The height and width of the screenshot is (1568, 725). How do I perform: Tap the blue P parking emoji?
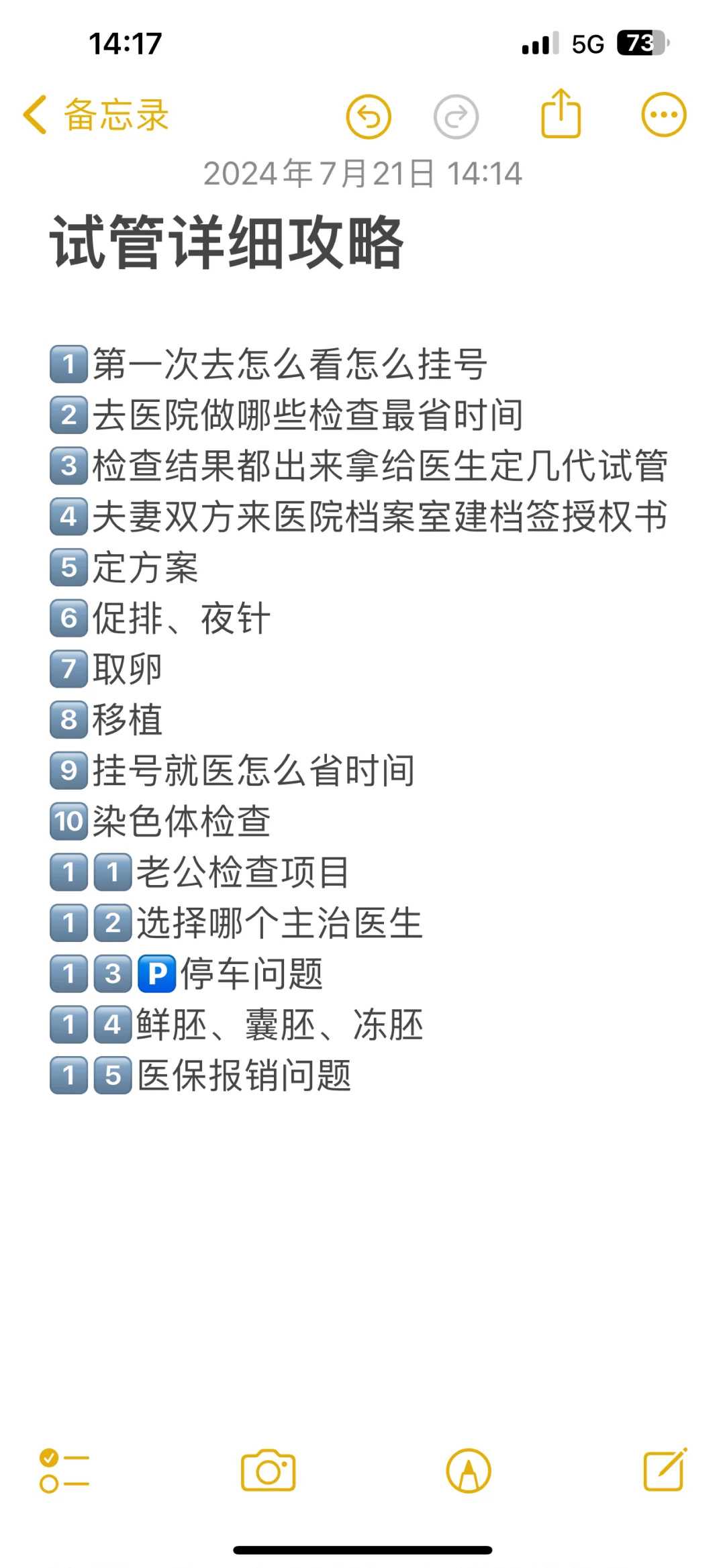coord(156,974)
